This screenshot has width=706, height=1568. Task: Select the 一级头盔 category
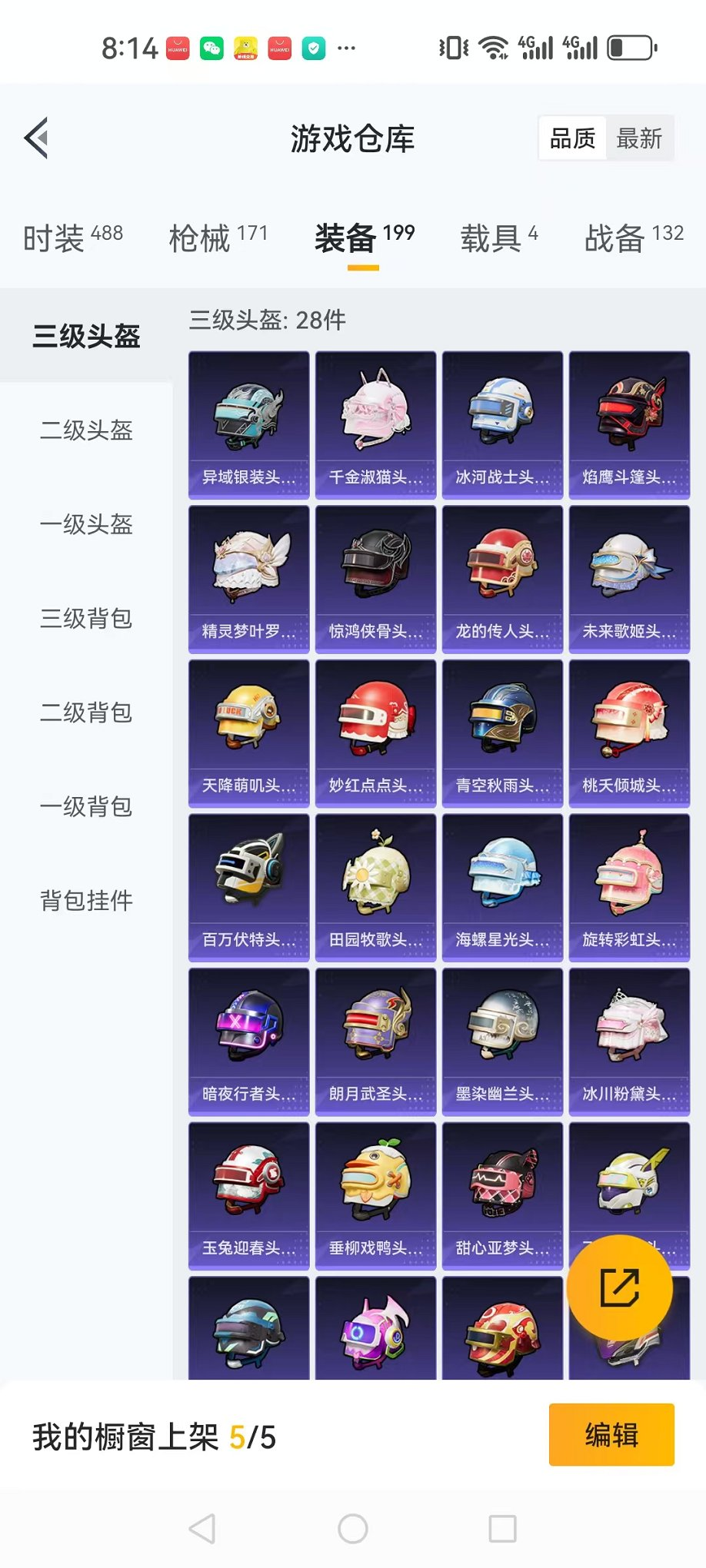(86, 524)
